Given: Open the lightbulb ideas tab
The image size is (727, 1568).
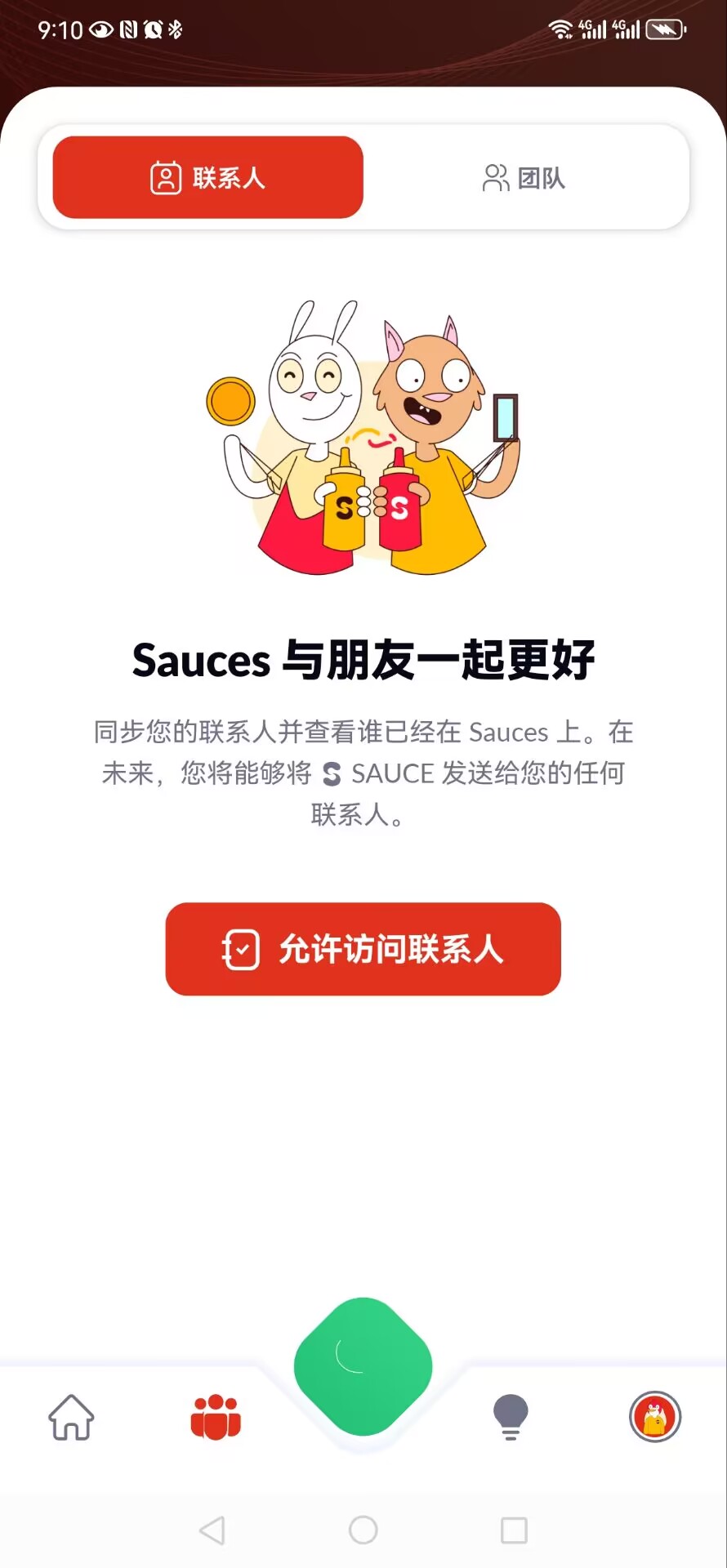Looking at the screenshot, I should (511, 1417).
